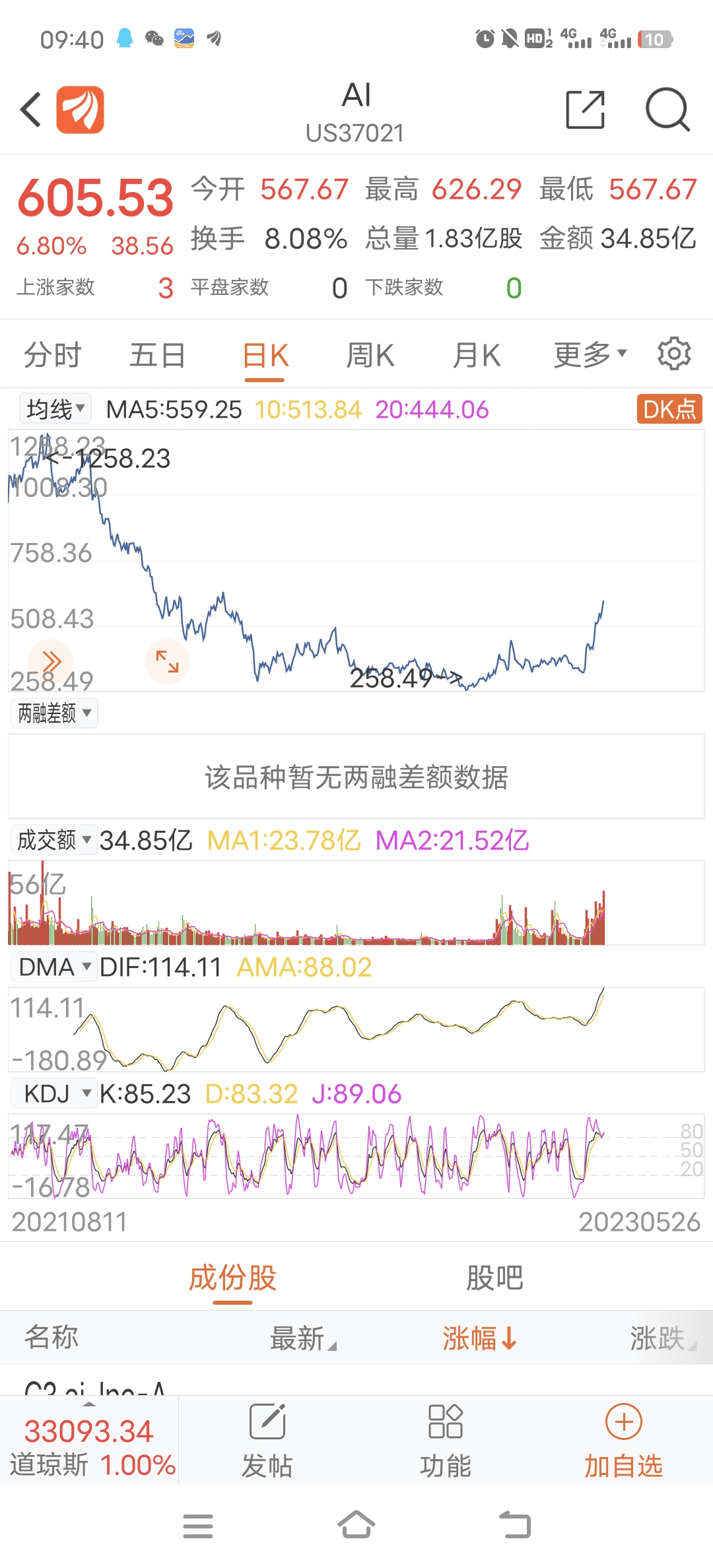Tap the DK点 button
Viewport: 713px width, 1568px height.
point(669,409)
